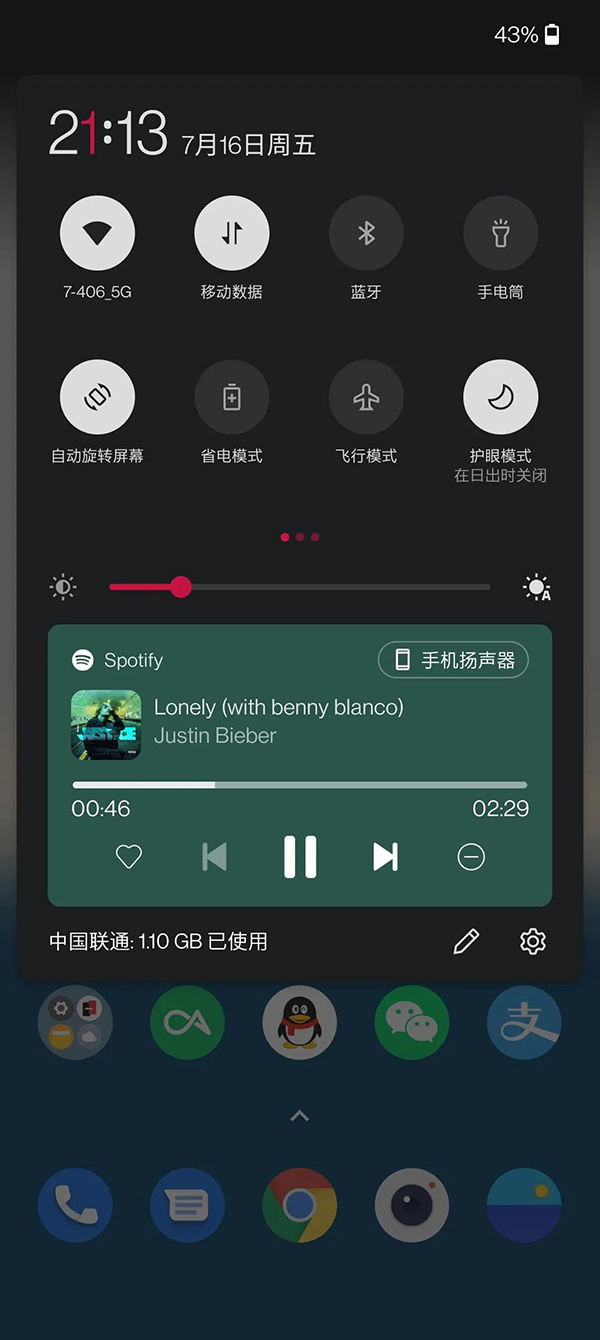The image size is (600, 1340).
Task: Pause the Spotify playback
Action: coord(300,857)
